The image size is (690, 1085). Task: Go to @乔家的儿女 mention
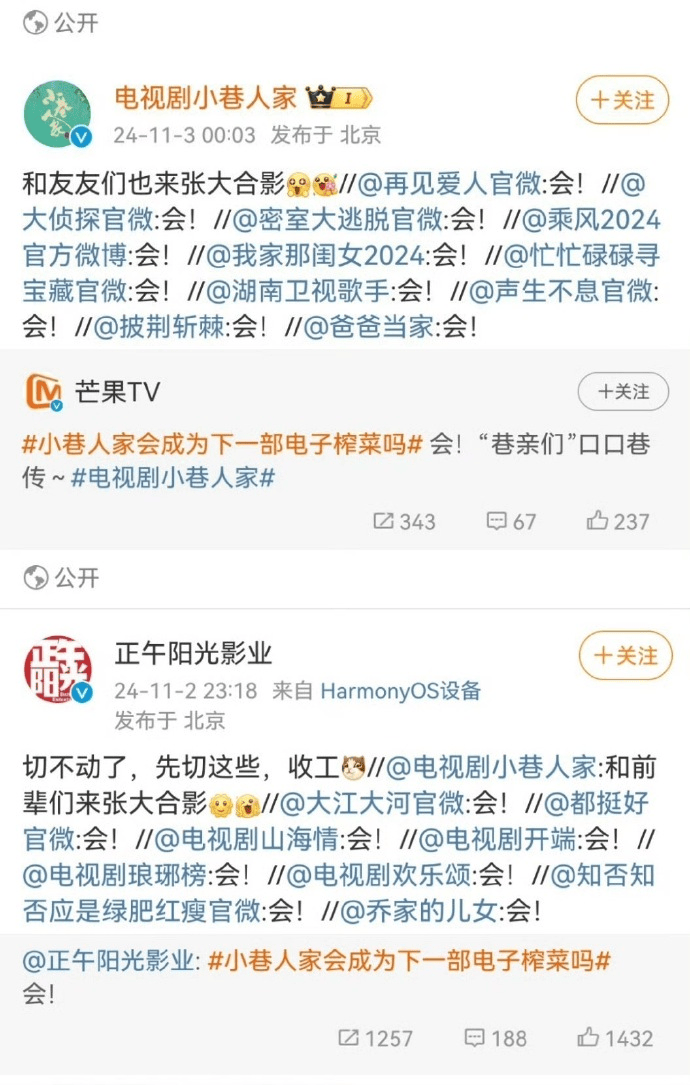point(422,911)
